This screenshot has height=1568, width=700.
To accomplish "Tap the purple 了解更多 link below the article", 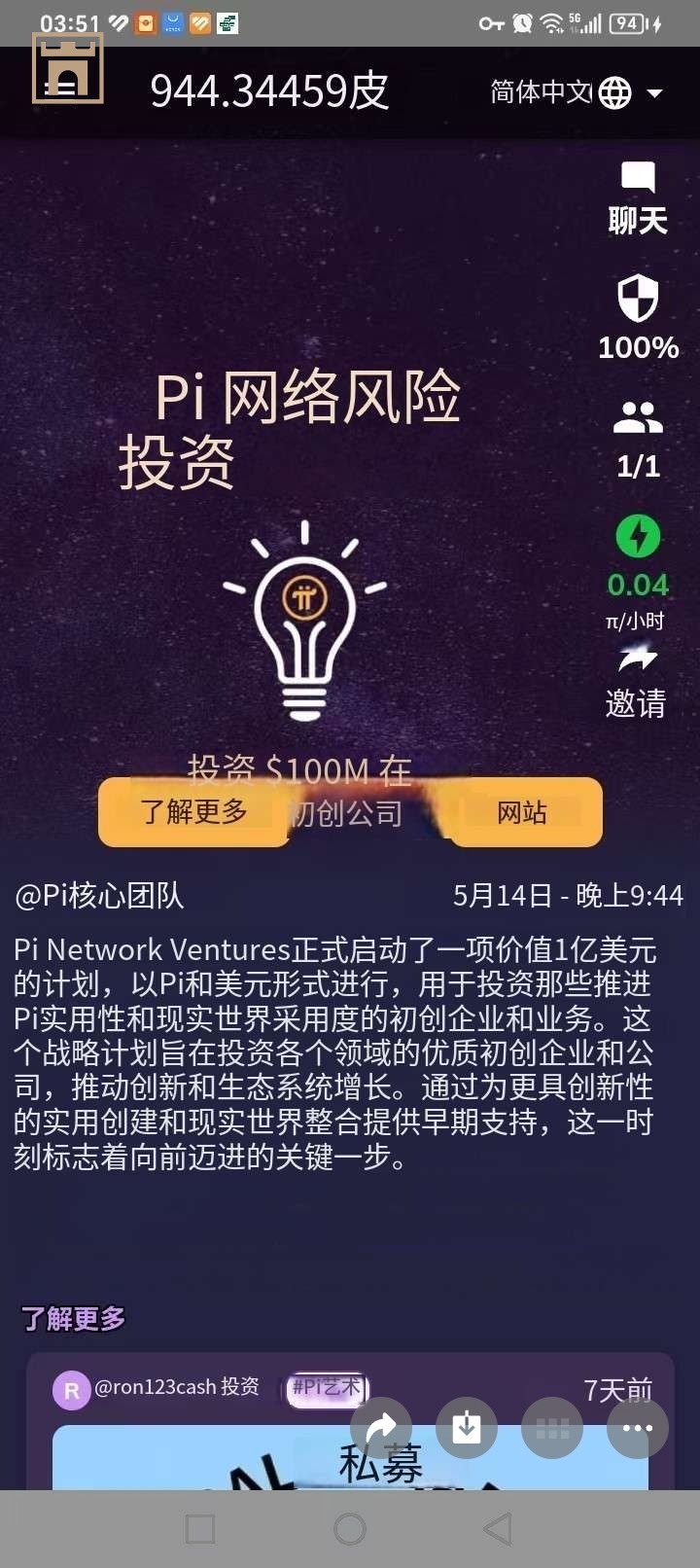I will pos(74,1319).
